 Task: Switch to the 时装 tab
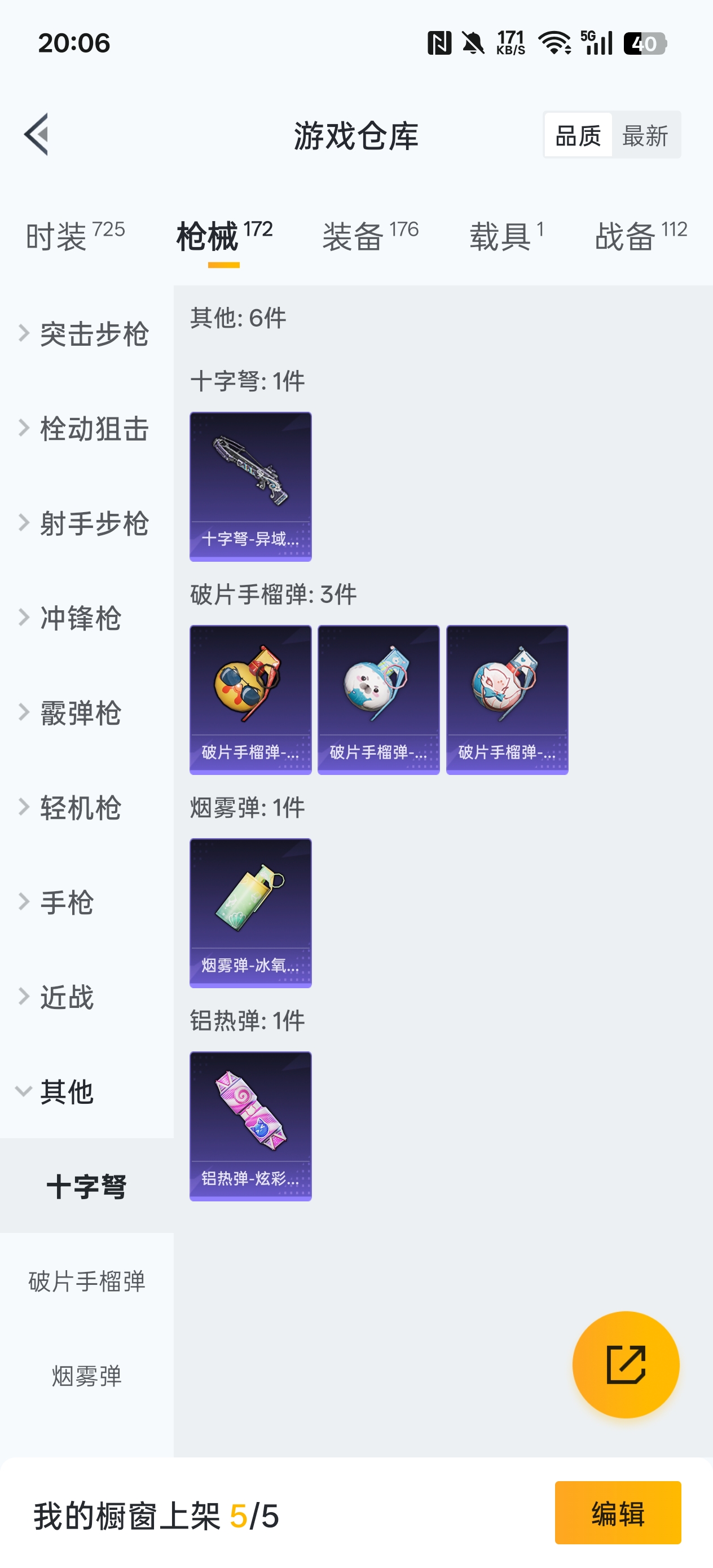pos(75,236)
